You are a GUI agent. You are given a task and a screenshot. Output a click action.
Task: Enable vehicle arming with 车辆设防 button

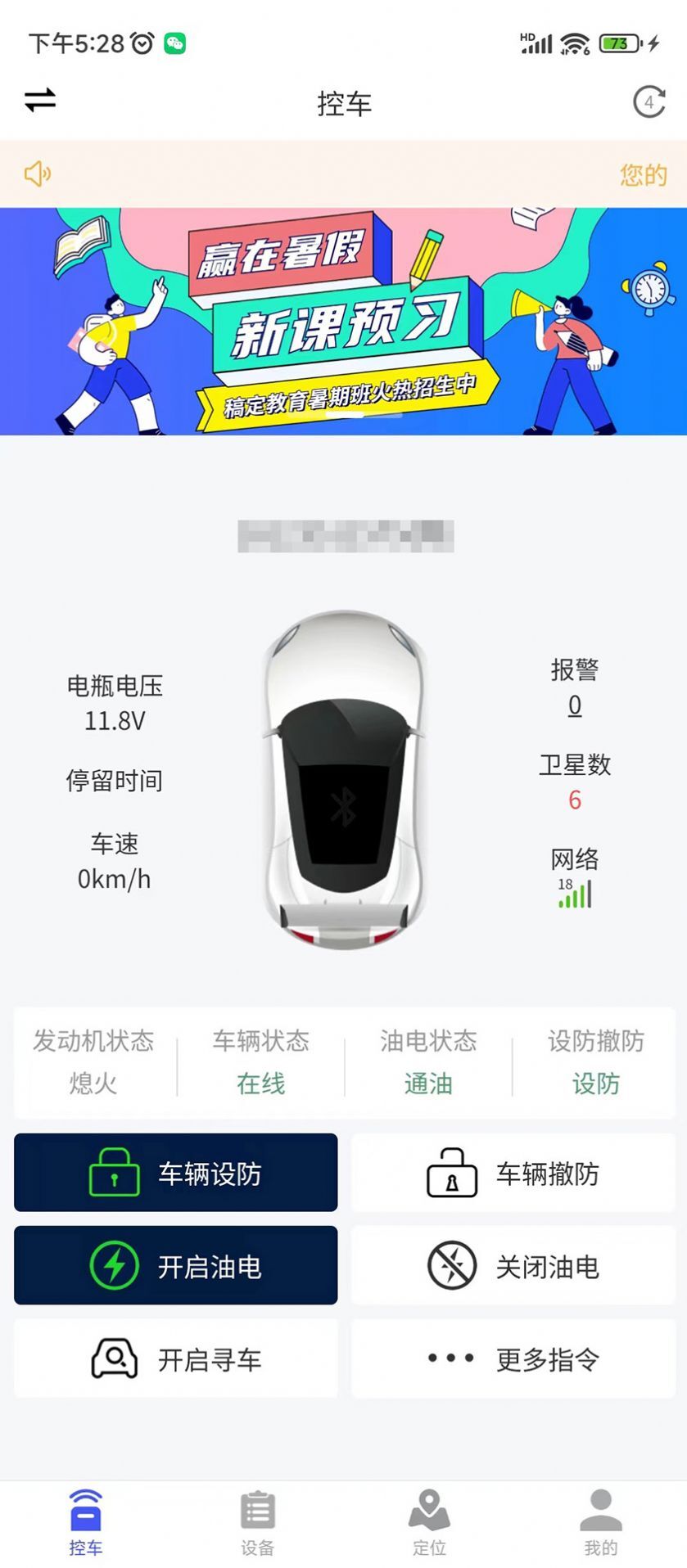point(174,1173)
